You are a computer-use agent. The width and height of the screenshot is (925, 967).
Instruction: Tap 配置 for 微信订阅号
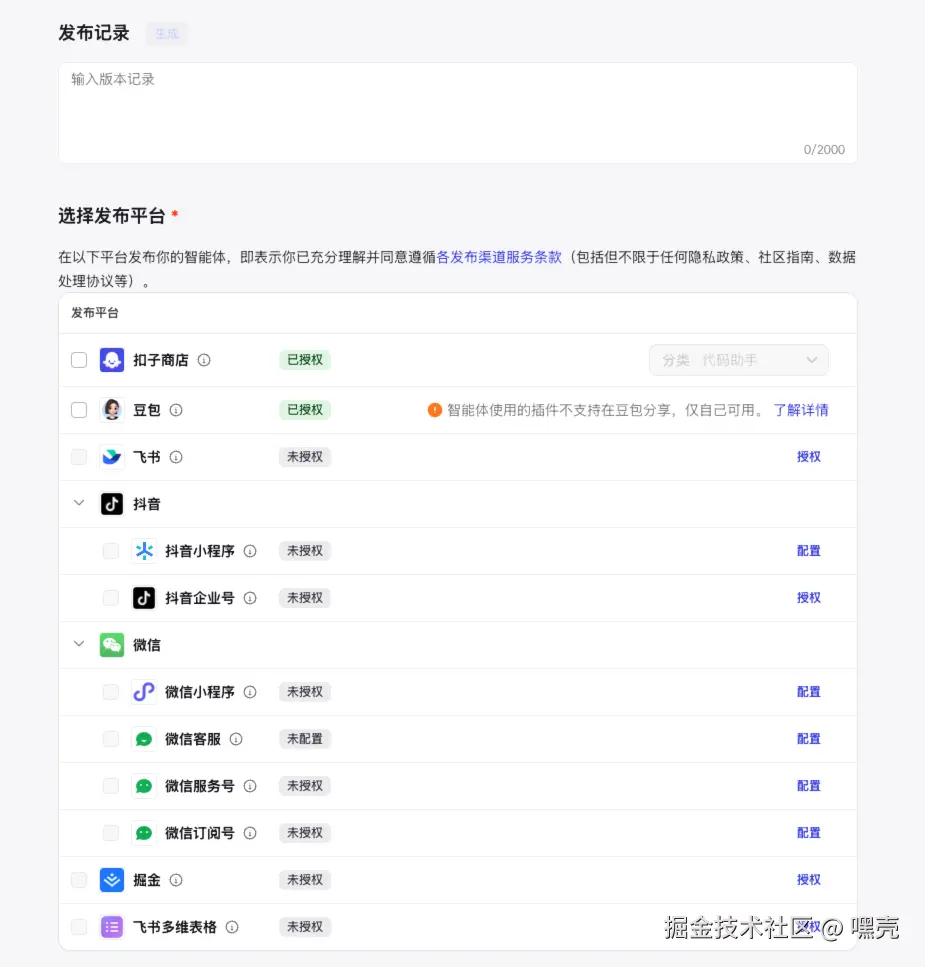[808, 833]
